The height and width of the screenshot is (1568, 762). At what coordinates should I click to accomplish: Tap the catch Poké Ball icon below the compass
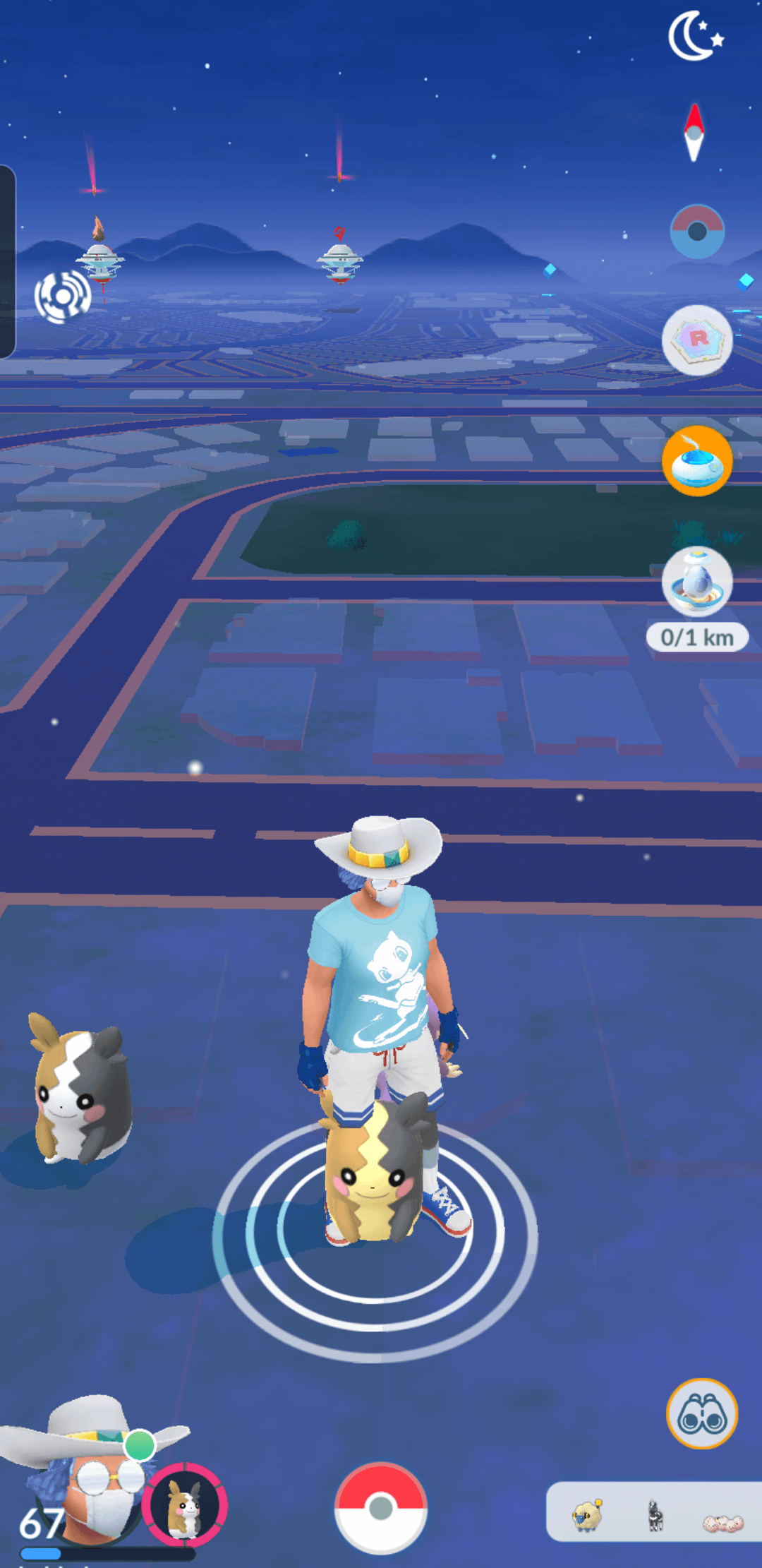(x=697, y=232)
